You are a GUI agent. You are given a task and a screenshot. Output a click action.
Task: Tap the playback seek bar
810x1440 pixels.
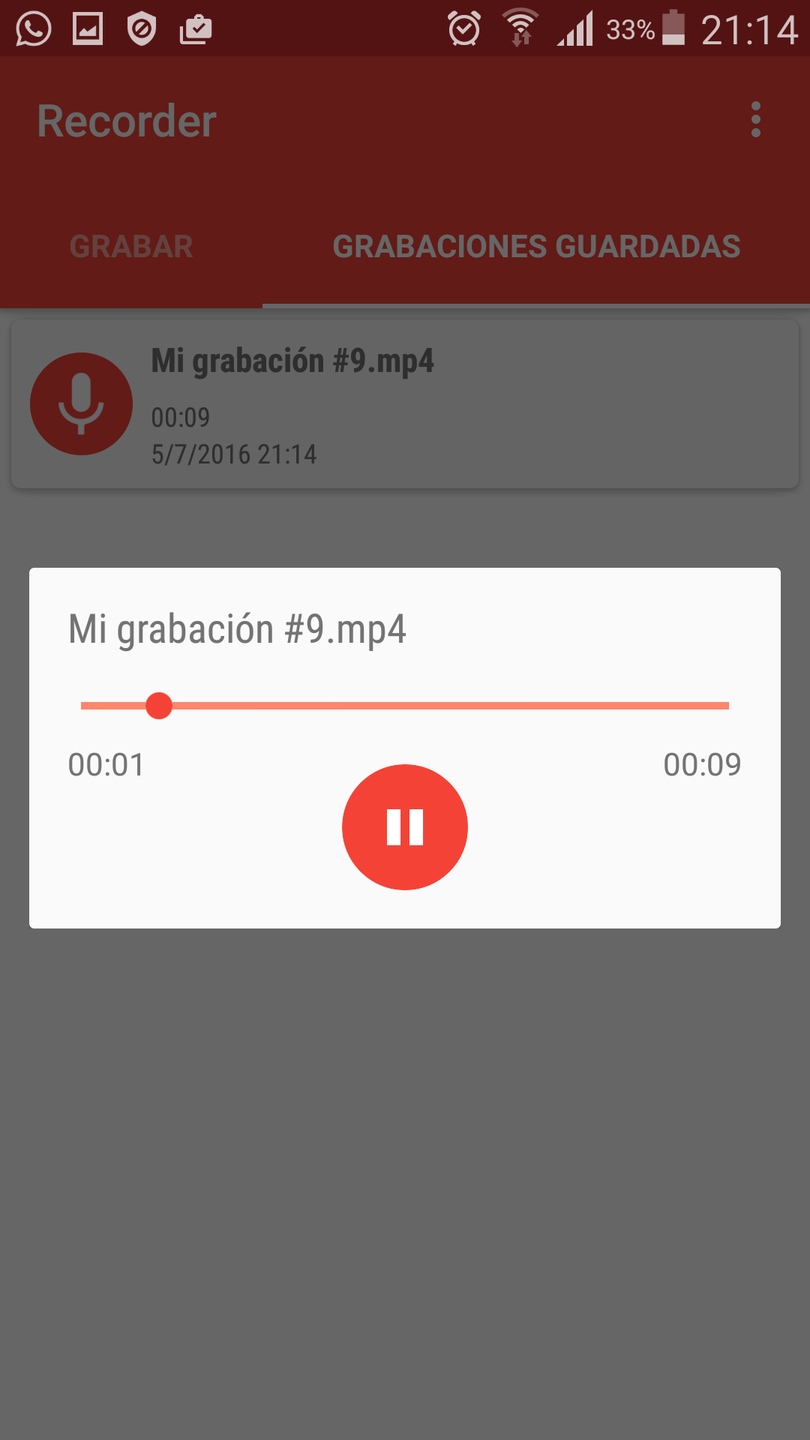coord(404,706)
